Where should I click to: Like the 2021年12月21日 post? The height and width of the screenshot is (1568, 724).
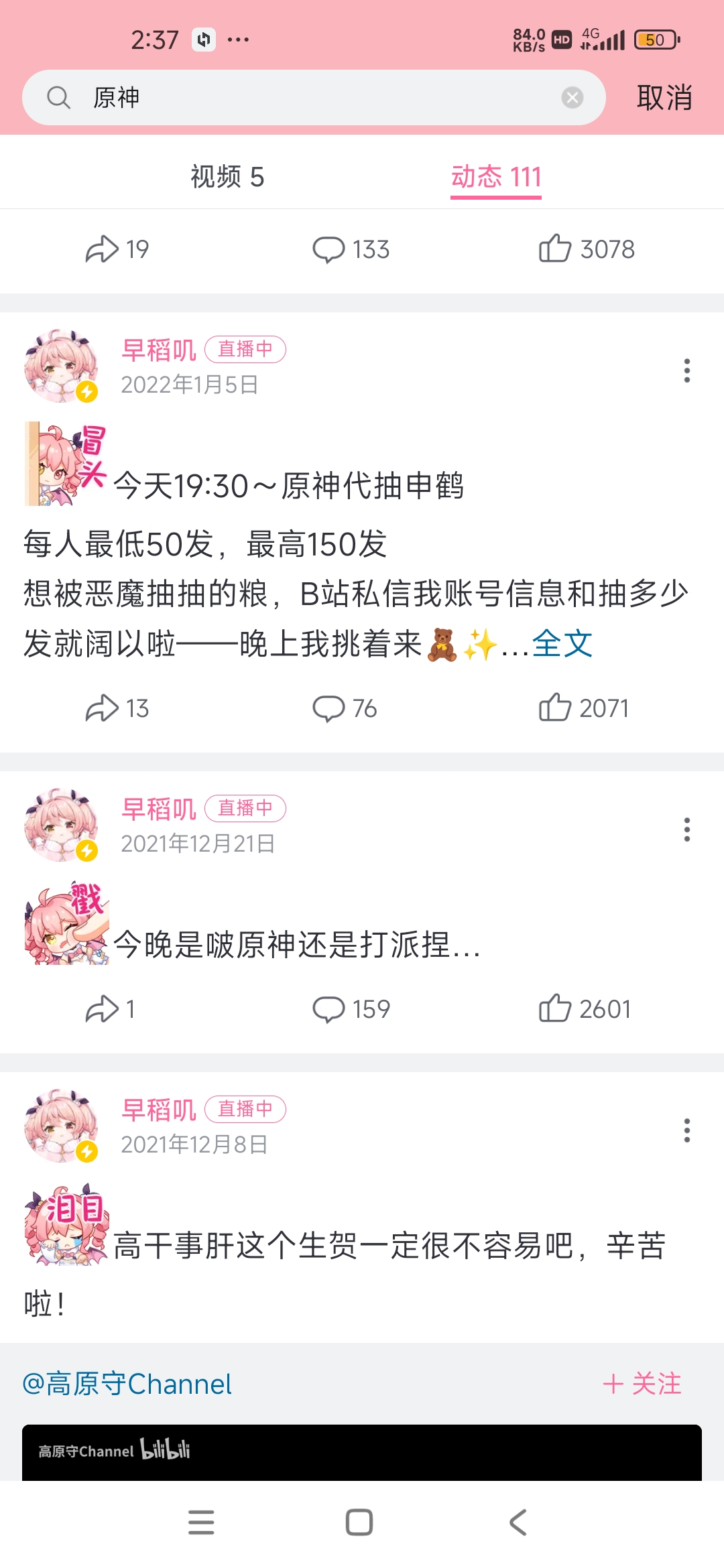(585, 1009)
